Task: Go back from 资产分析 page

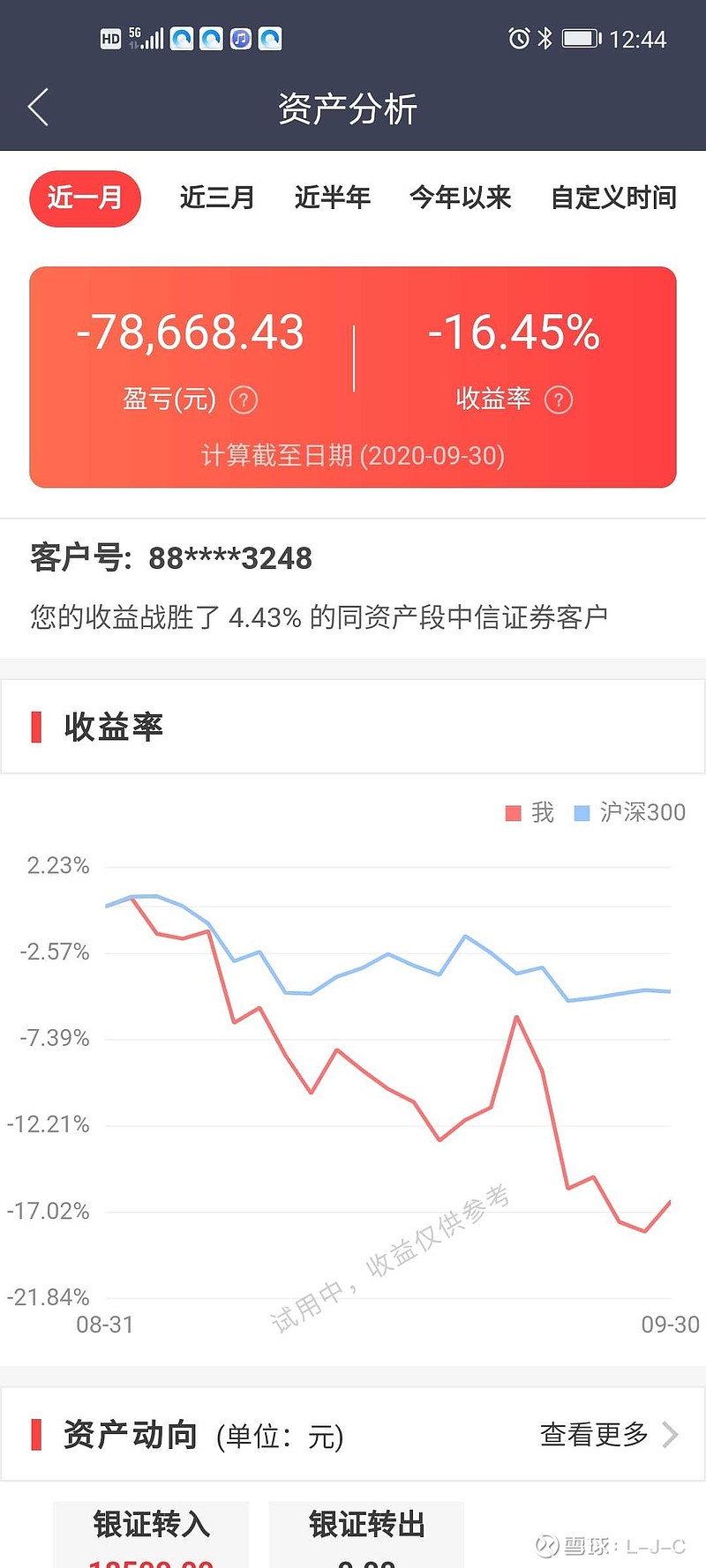Action: (38, 108)
